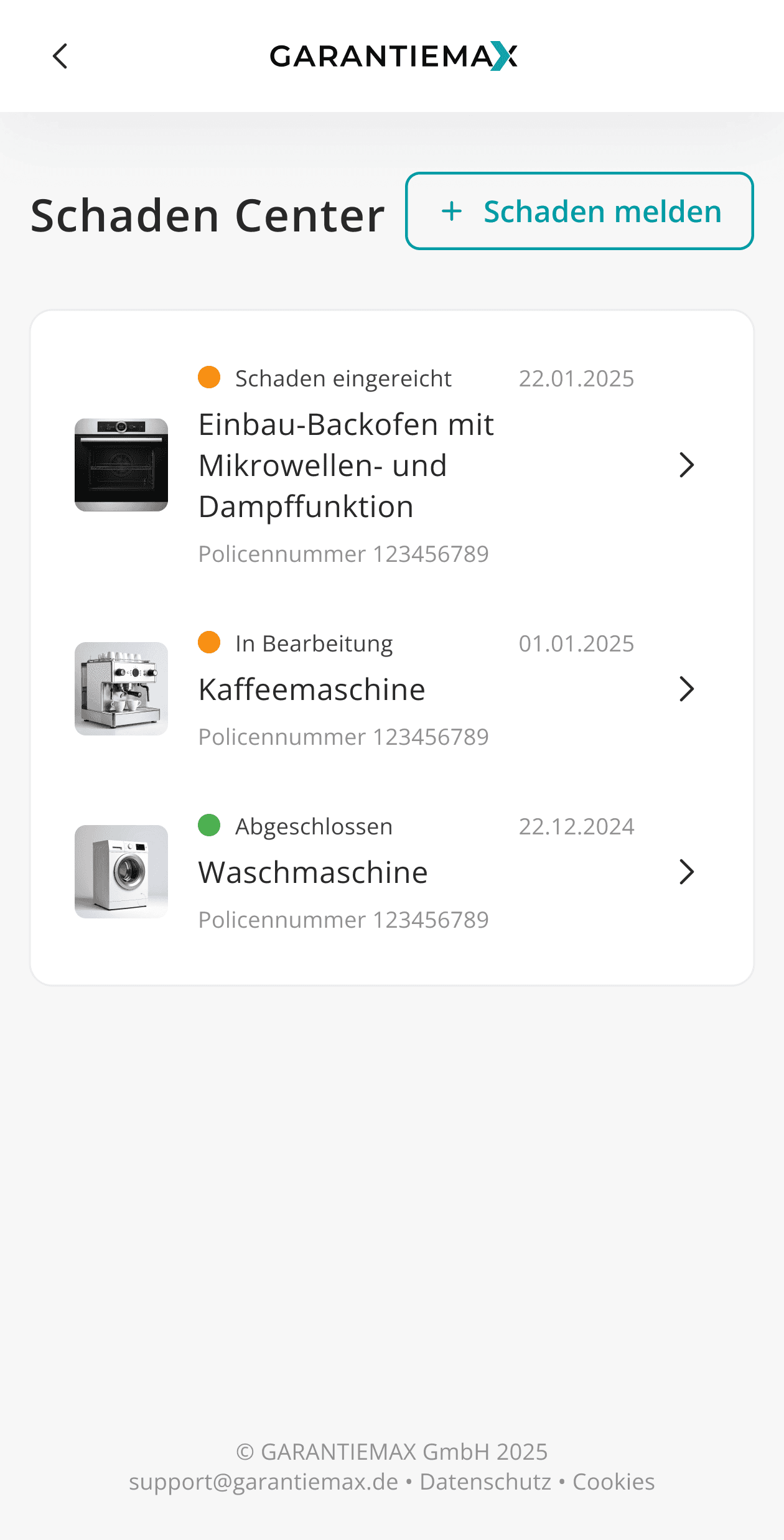Image resolution: width=784 pixels, height=1540 pixels.
Task: Go back using the header arrow
Action: click(60, 57)
